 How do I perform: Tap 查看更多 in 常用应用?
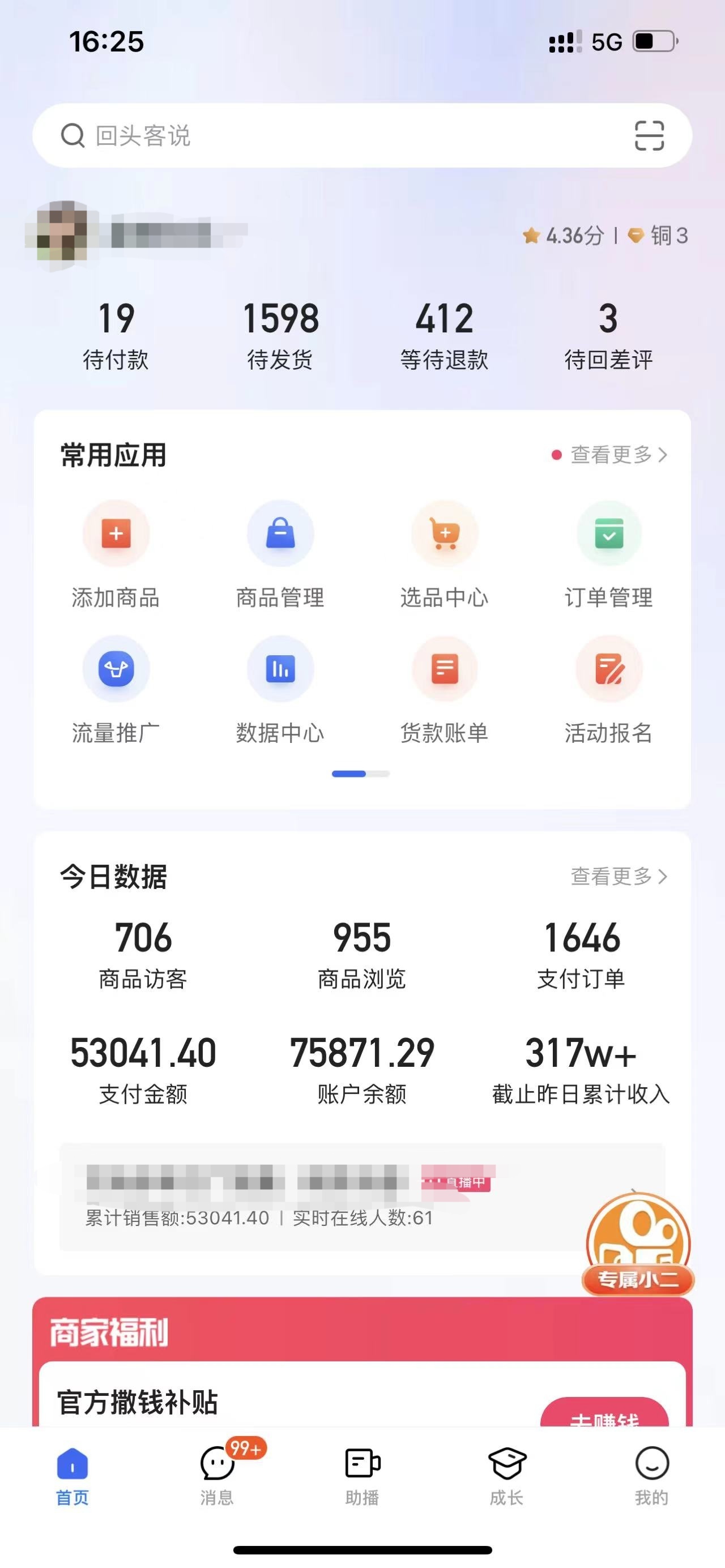click(618, 455)
